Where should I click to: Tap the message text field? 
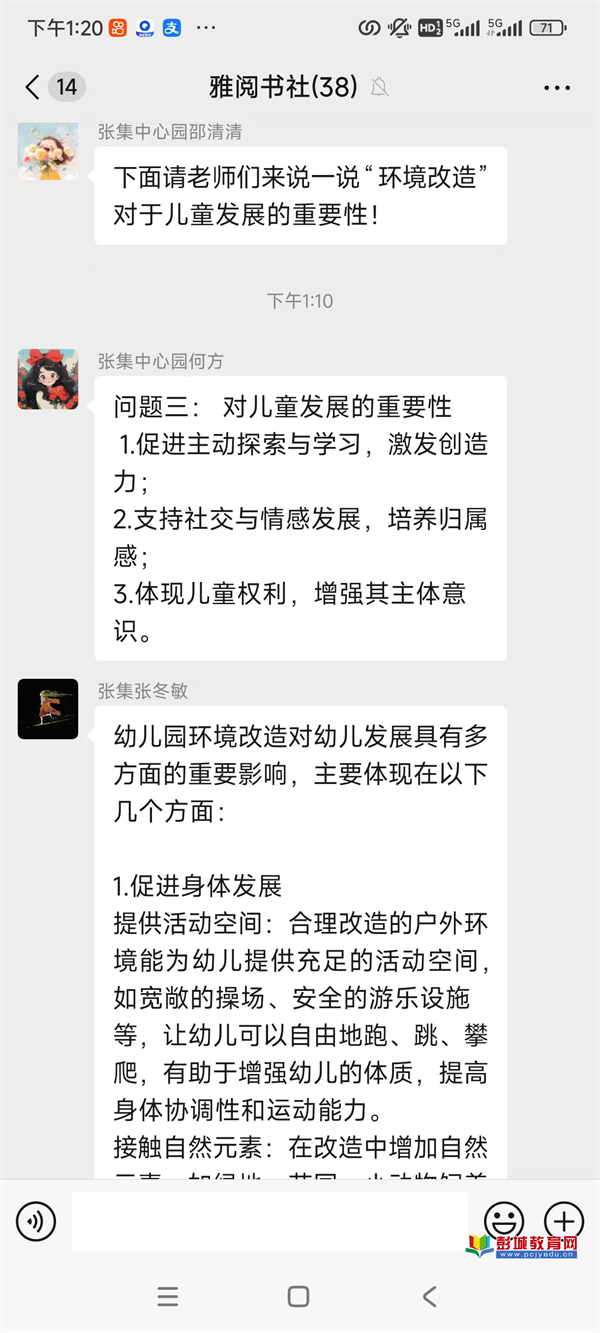point(269,1221)
